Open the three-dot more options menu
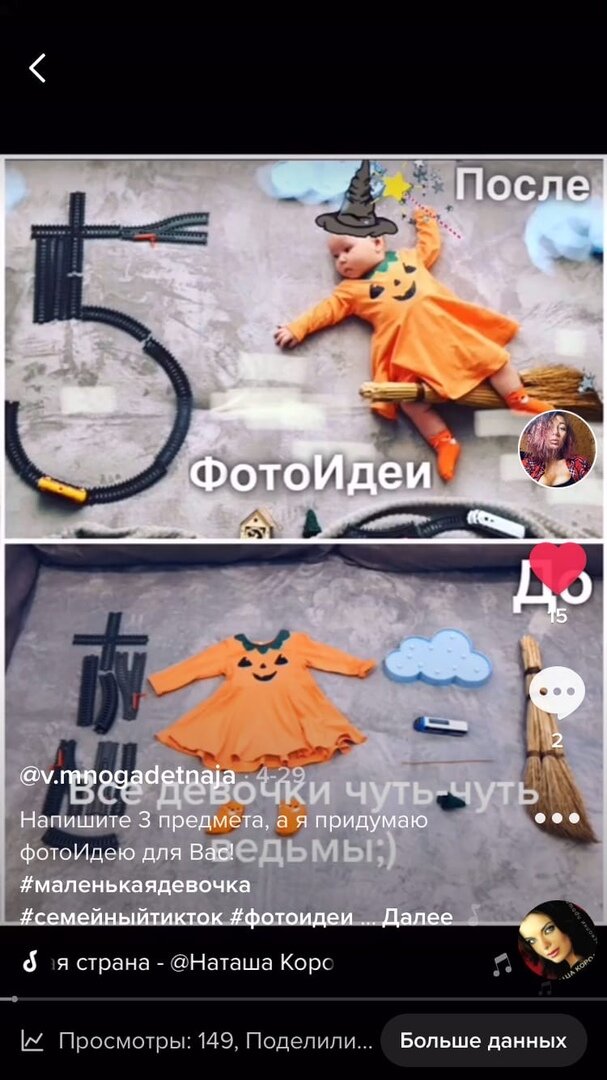The width and height of the screenshot is (607, 1080). [559, 818]
